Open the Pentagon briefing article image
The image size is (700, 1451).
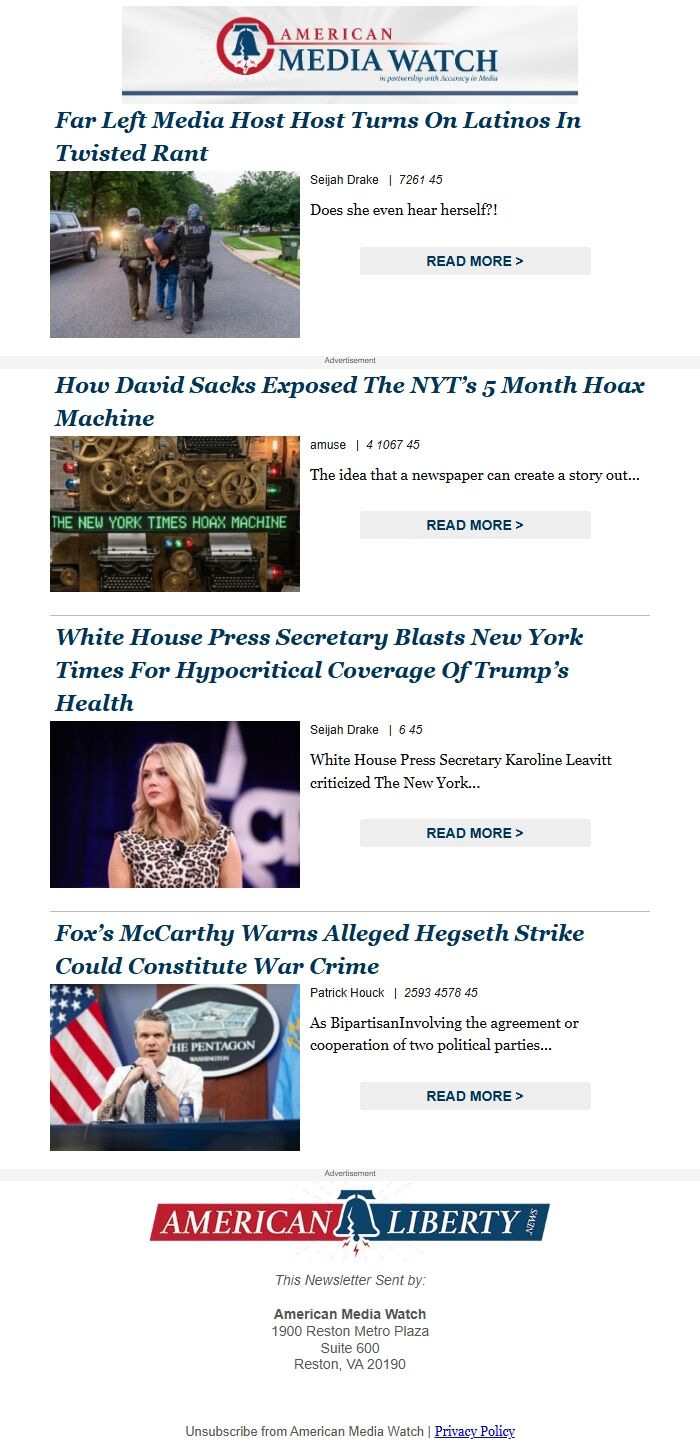click(x=175, y=1067)
